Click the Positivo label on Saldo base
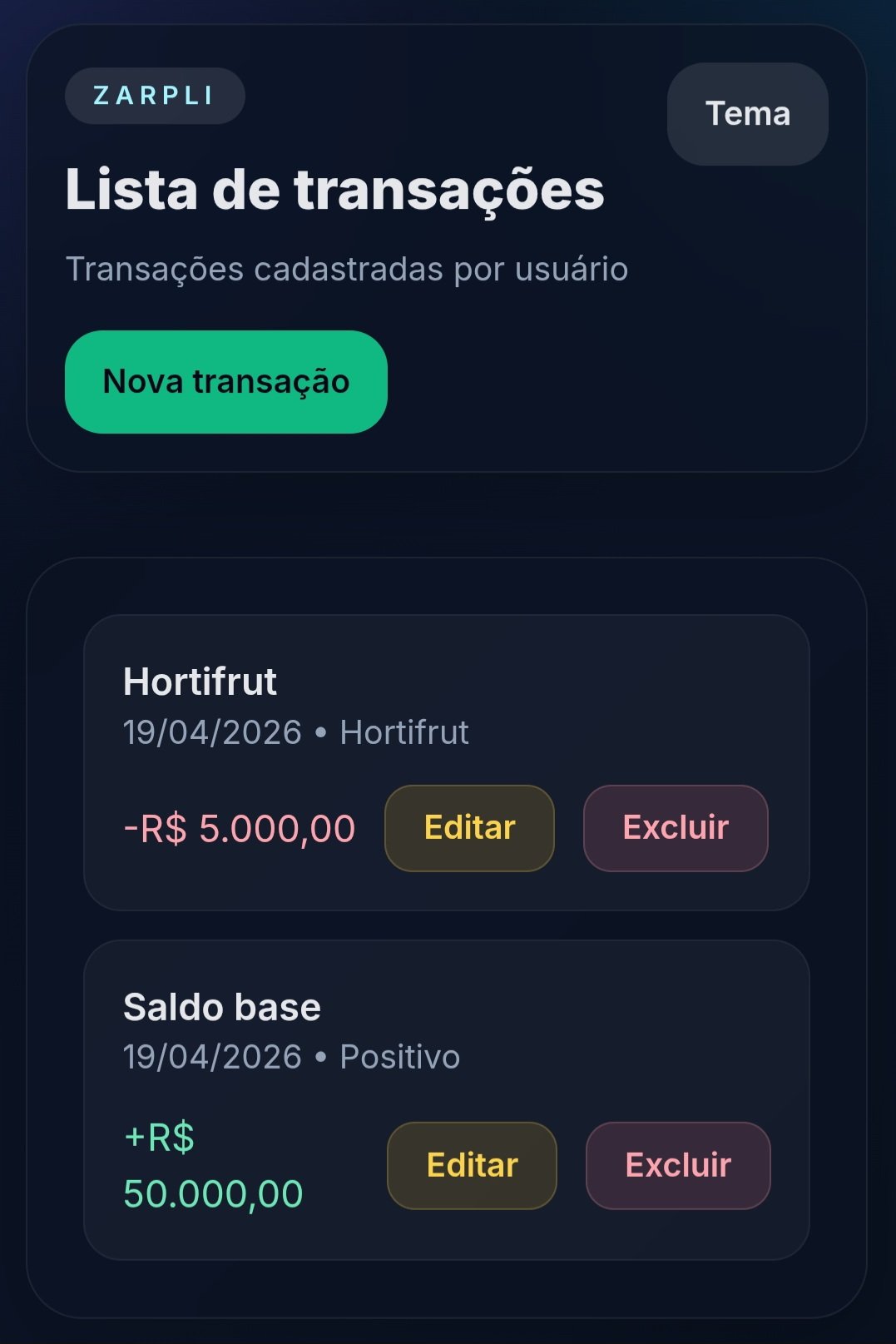This screenshot has height=1344, width=896. pyautogui.click(x=398, y=1057)
